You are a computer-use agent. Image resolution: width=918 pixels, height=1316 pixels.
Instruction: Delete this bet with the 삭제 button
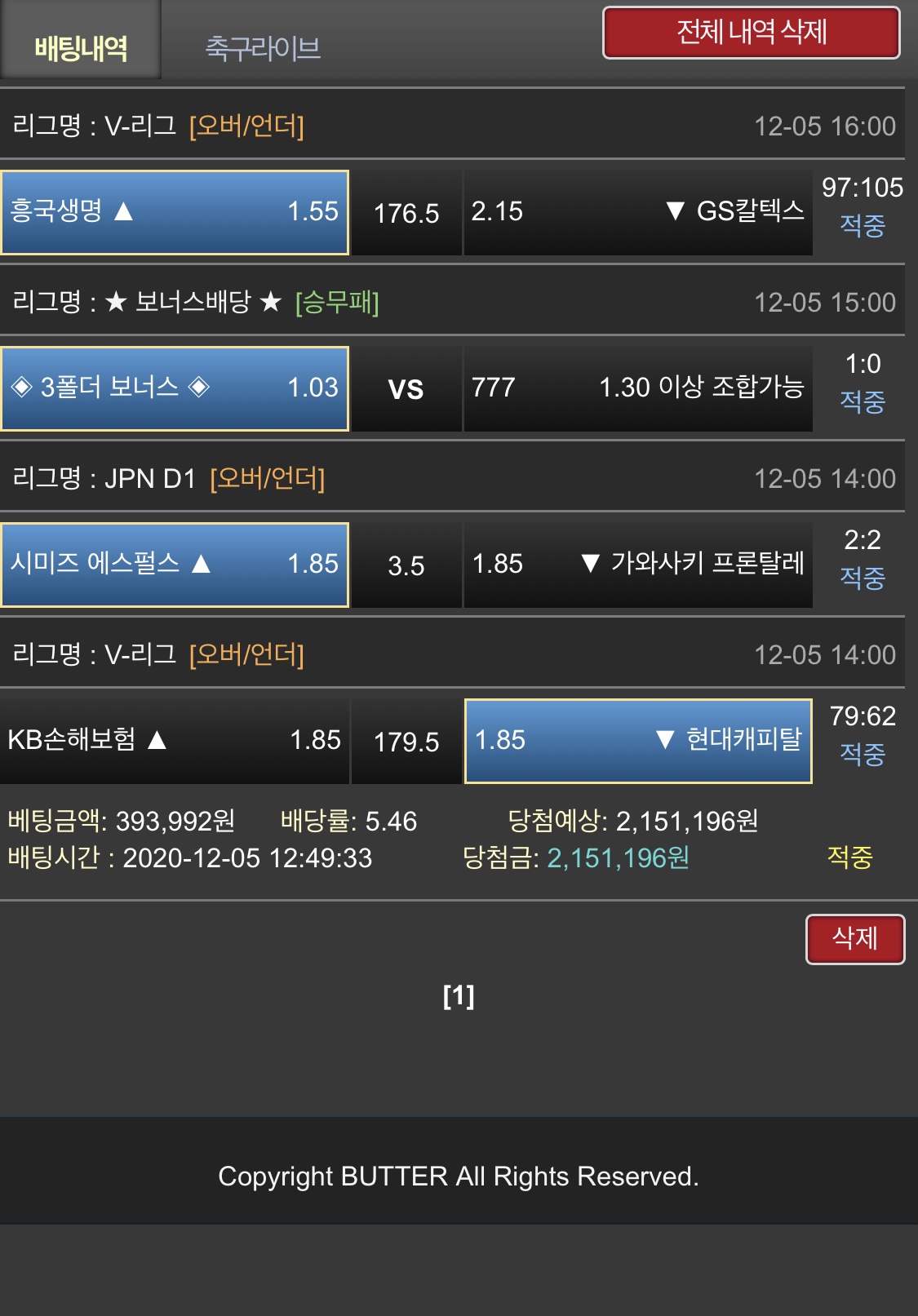click(x=854, y=939)
